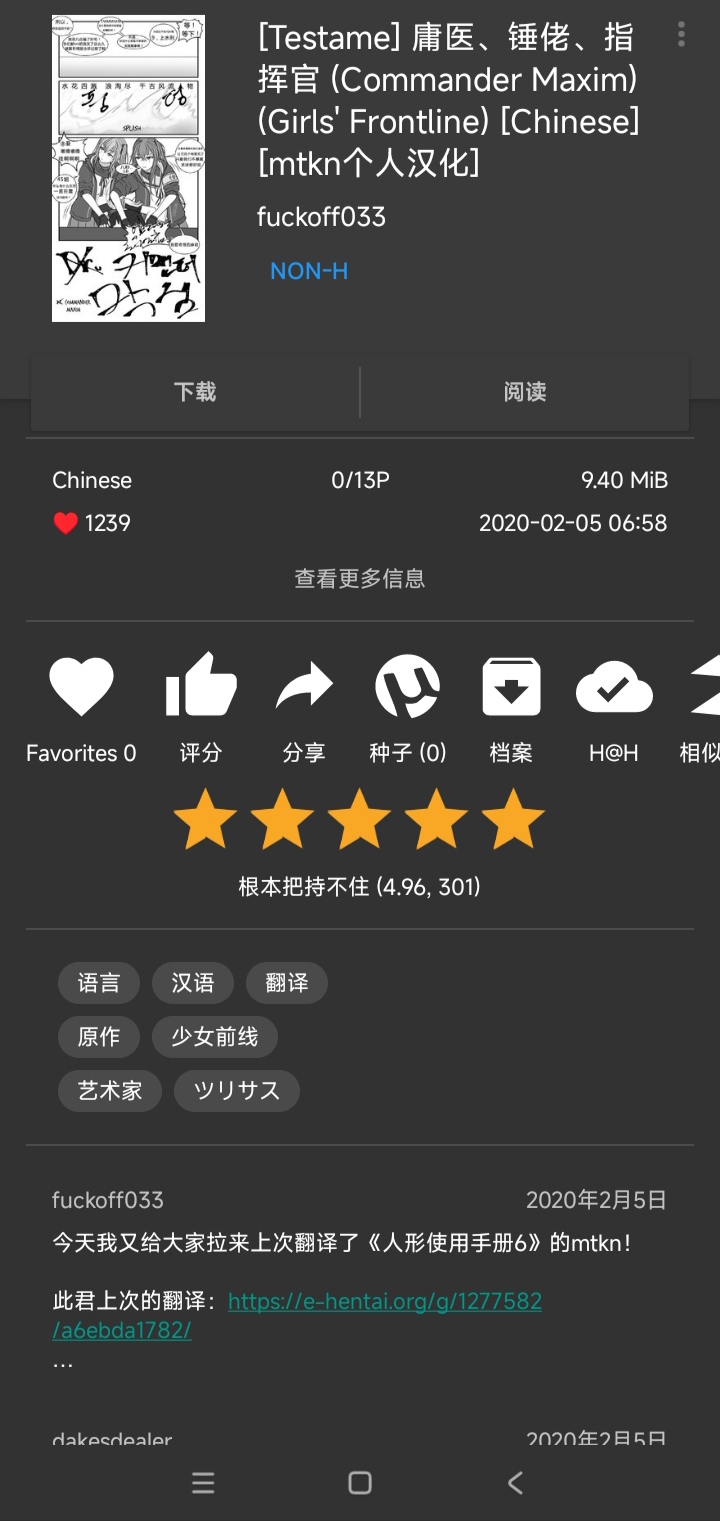
Task: Open recent apps from the navigation bar
Action: coord(203,1483)
